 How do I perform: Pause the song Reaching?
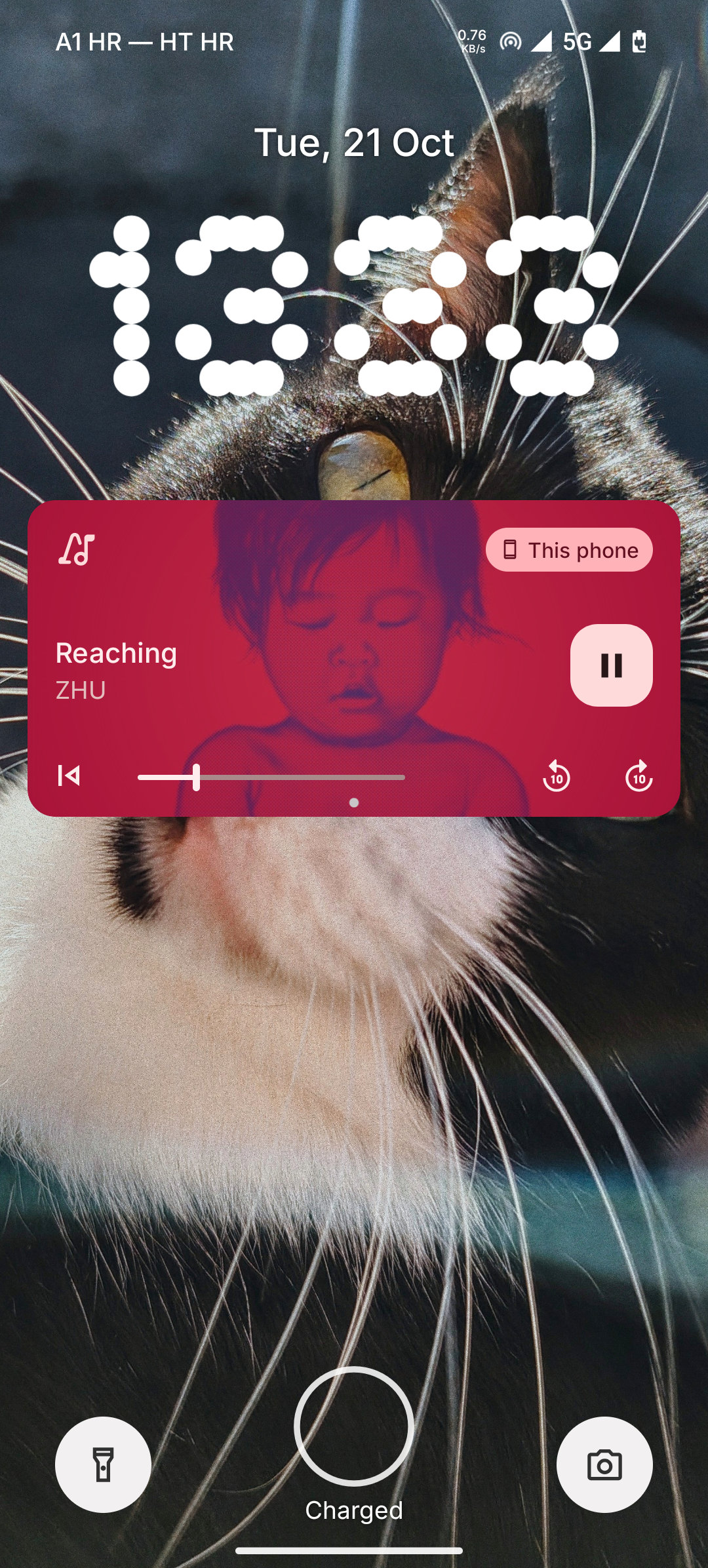point(611,665)
